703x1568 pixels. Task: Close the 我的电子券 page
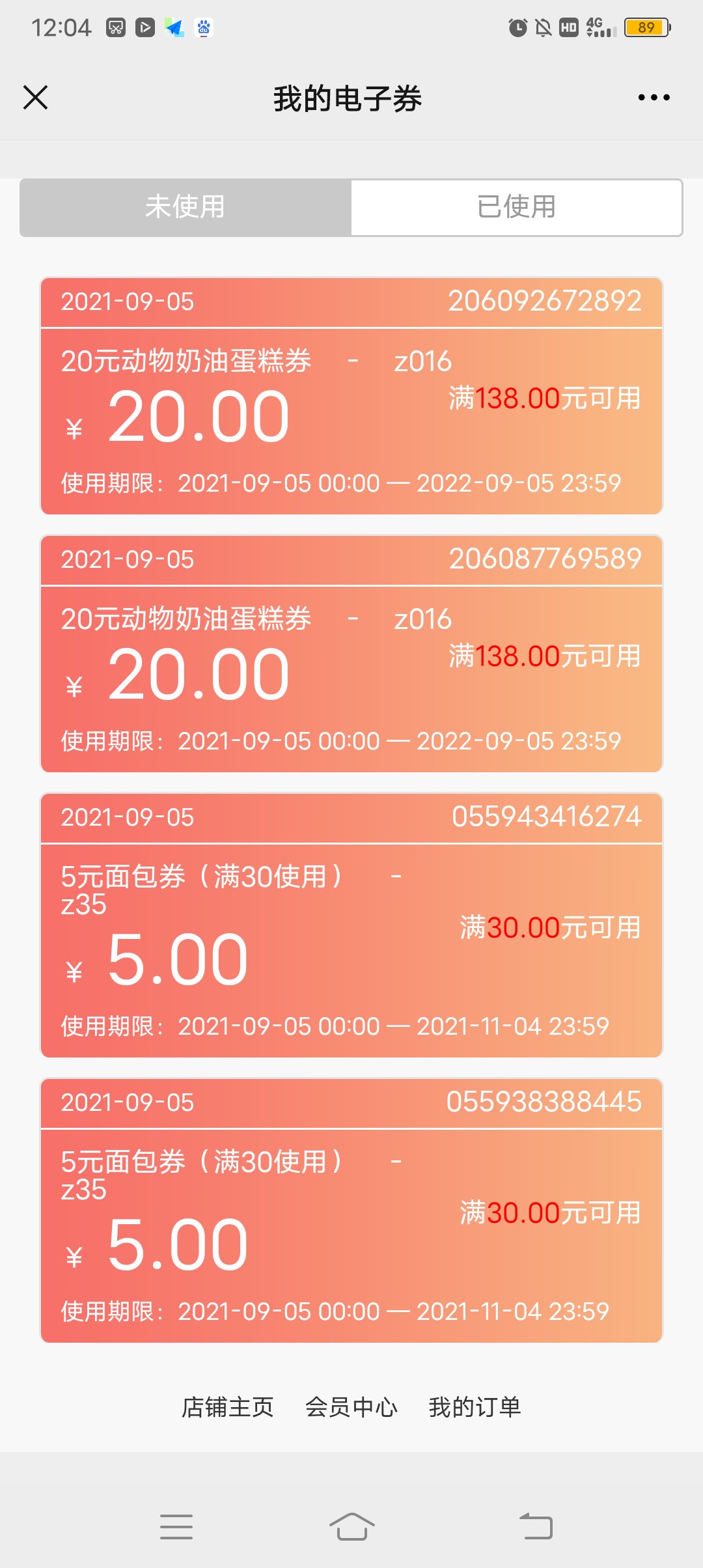pos(35,98)
